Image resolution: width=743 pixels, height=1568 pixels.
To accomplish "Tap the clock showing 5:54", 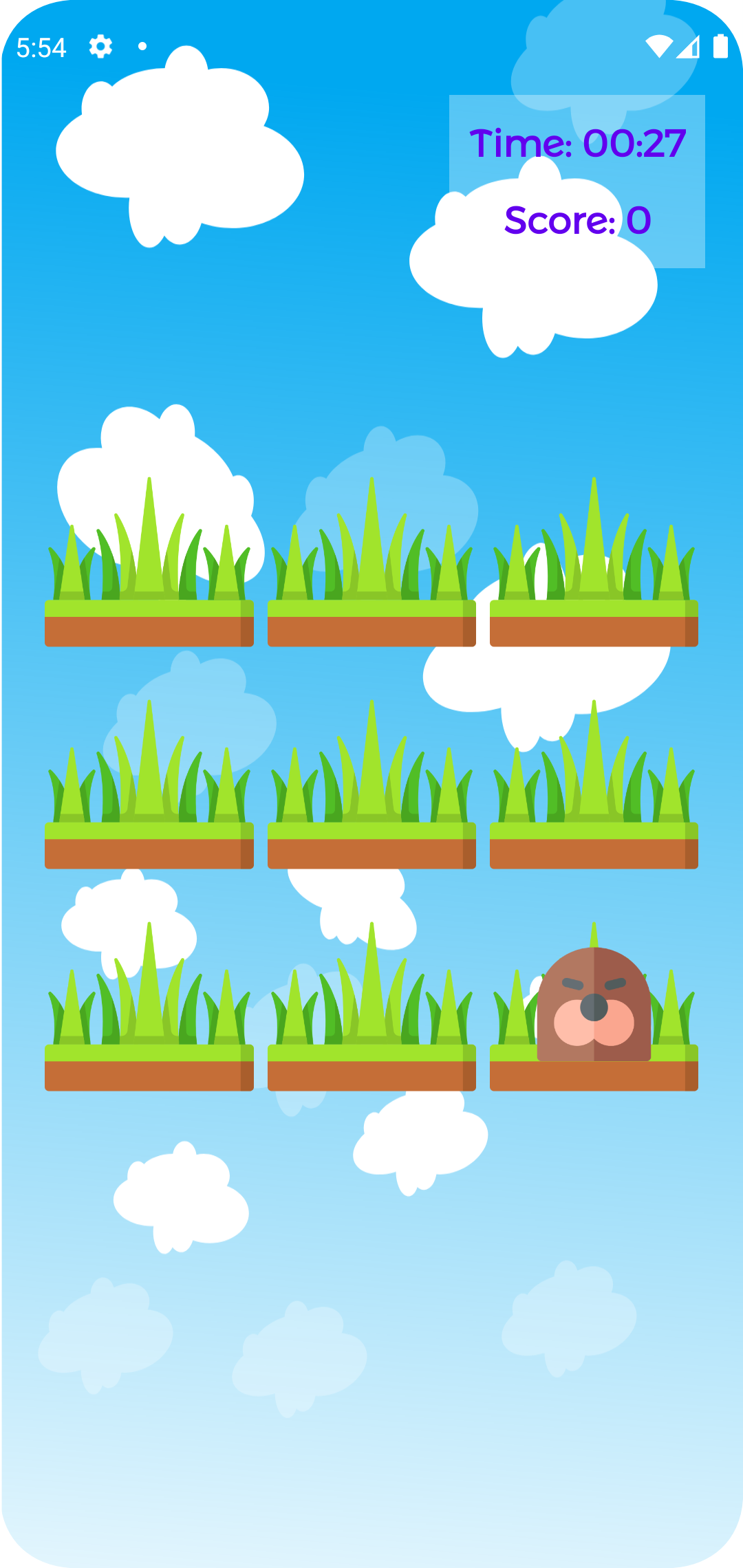I will pyautogui.click(x=43, y=46).
